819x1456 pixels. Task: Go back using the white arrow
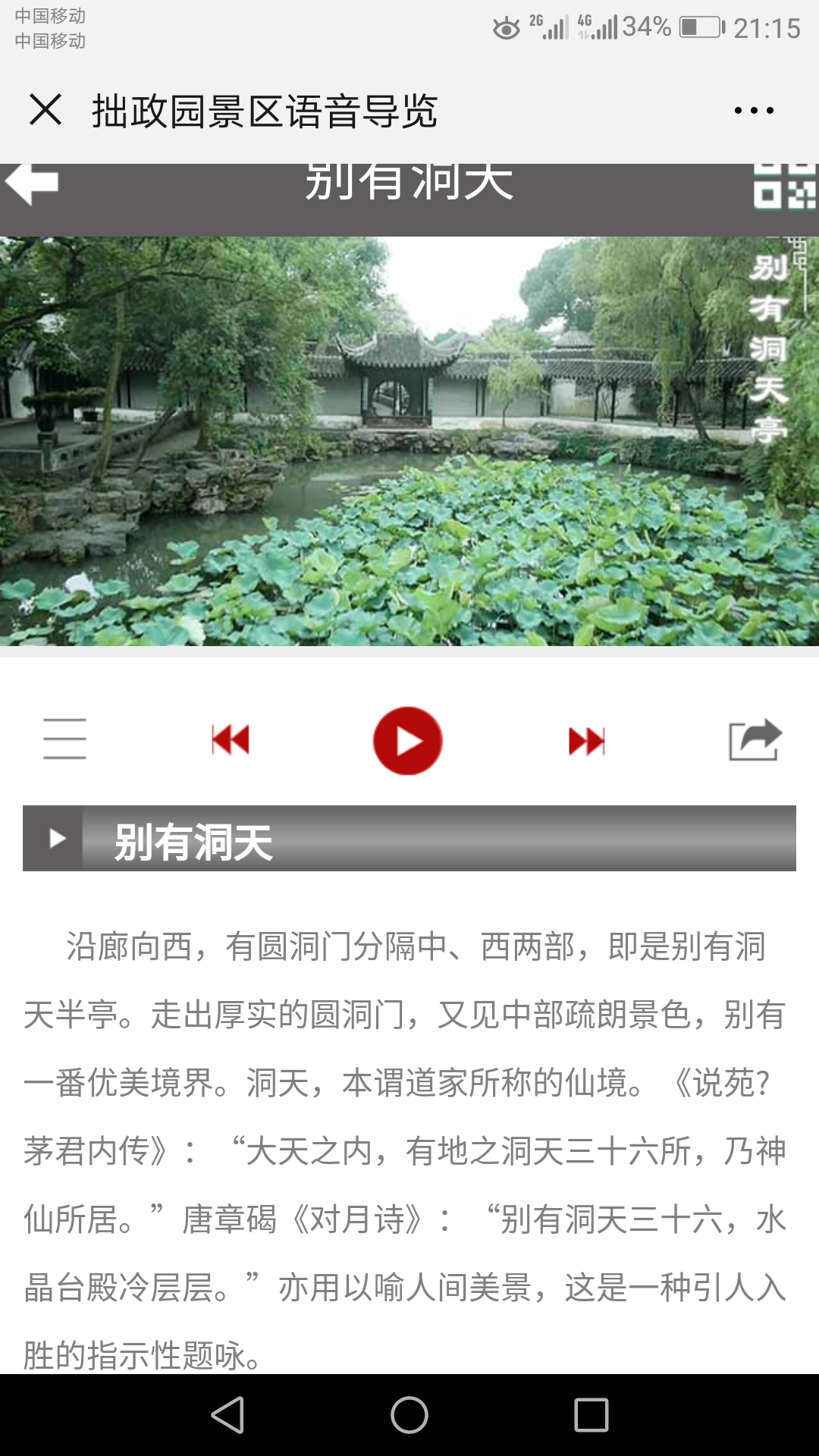tap(32, 183)
